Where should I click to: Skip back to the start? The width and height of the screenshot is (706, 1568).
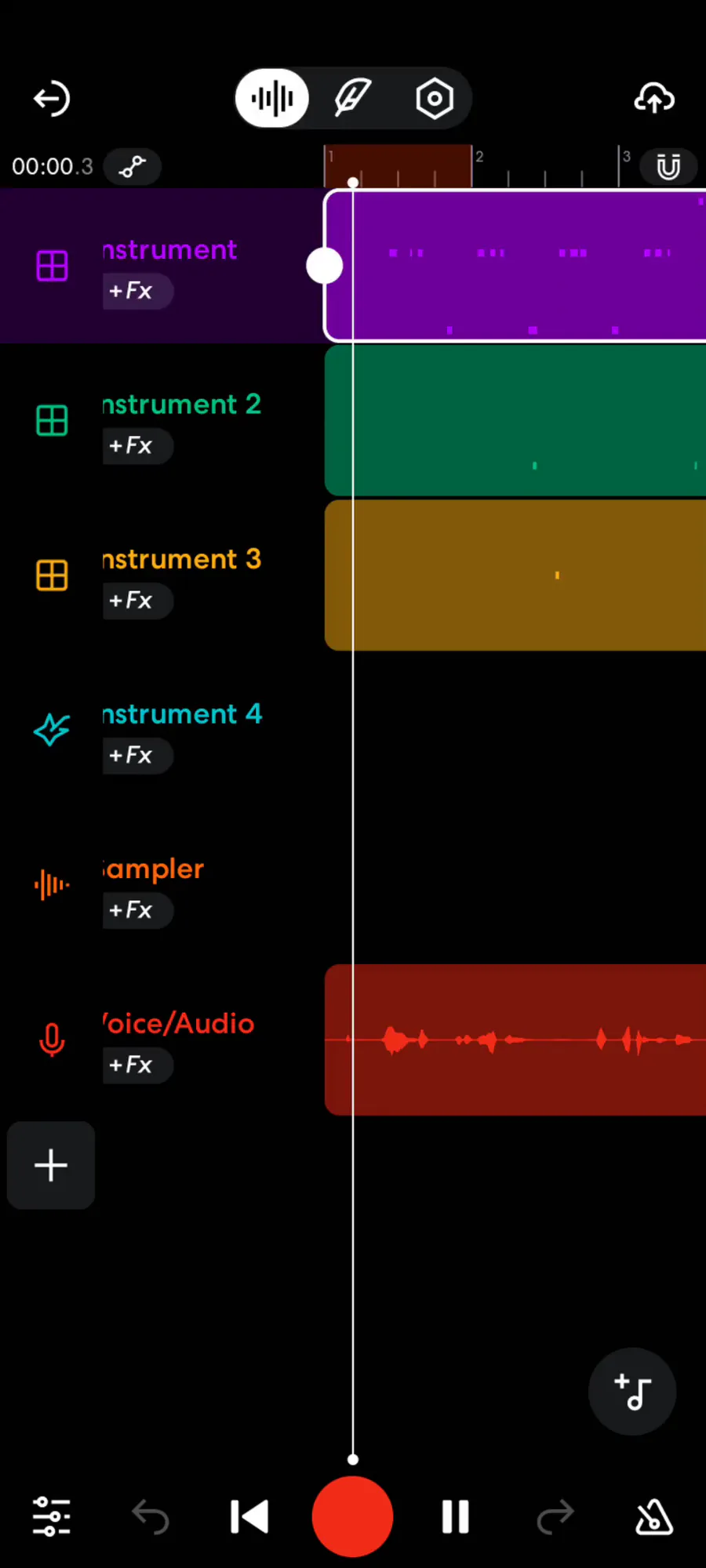pos(249,1516)
